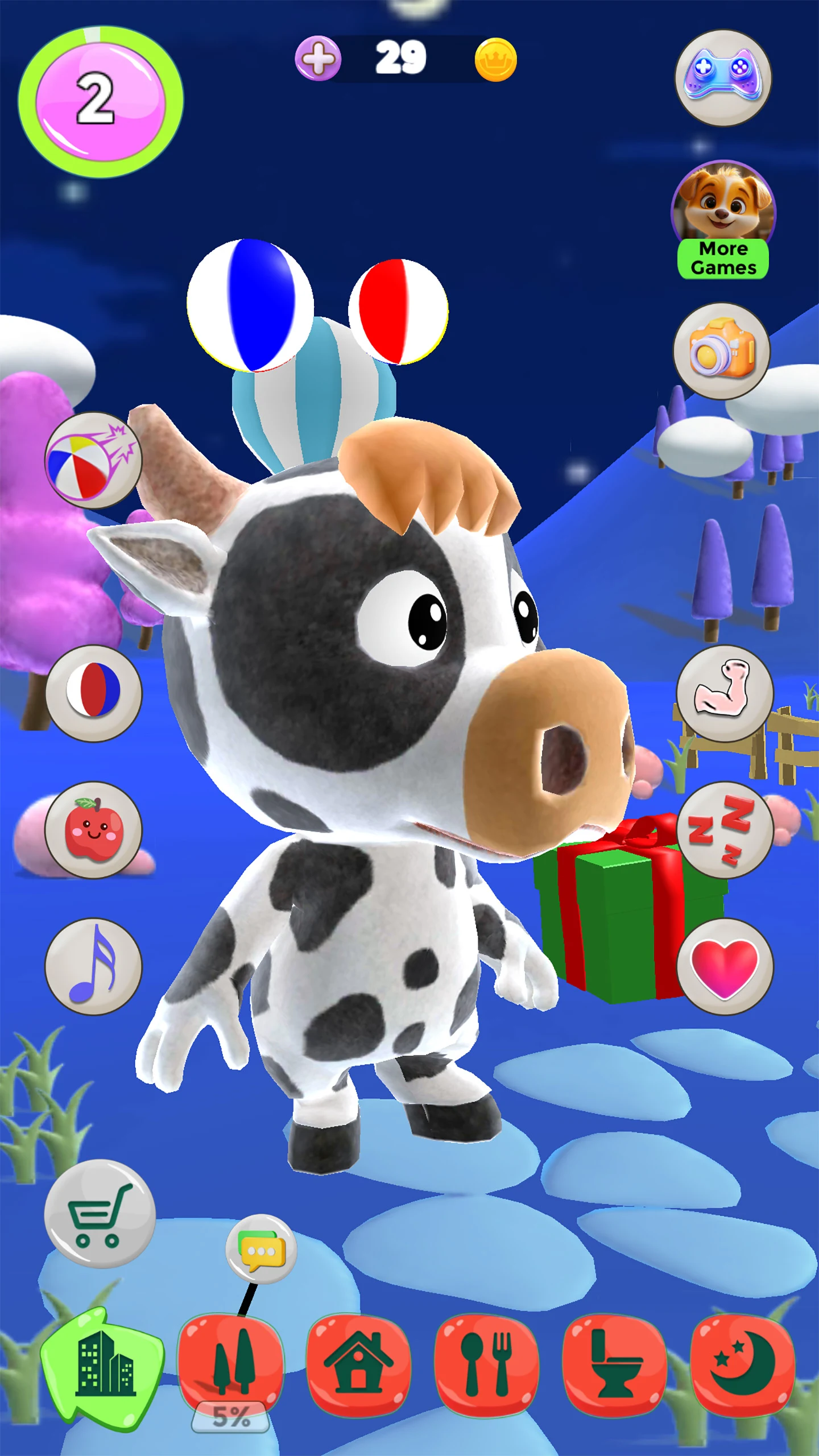Image resolution: width=819 pixels, height=1456 pixels.
Task: Add more coins with the plus button
Action: [x=318, y=59]
